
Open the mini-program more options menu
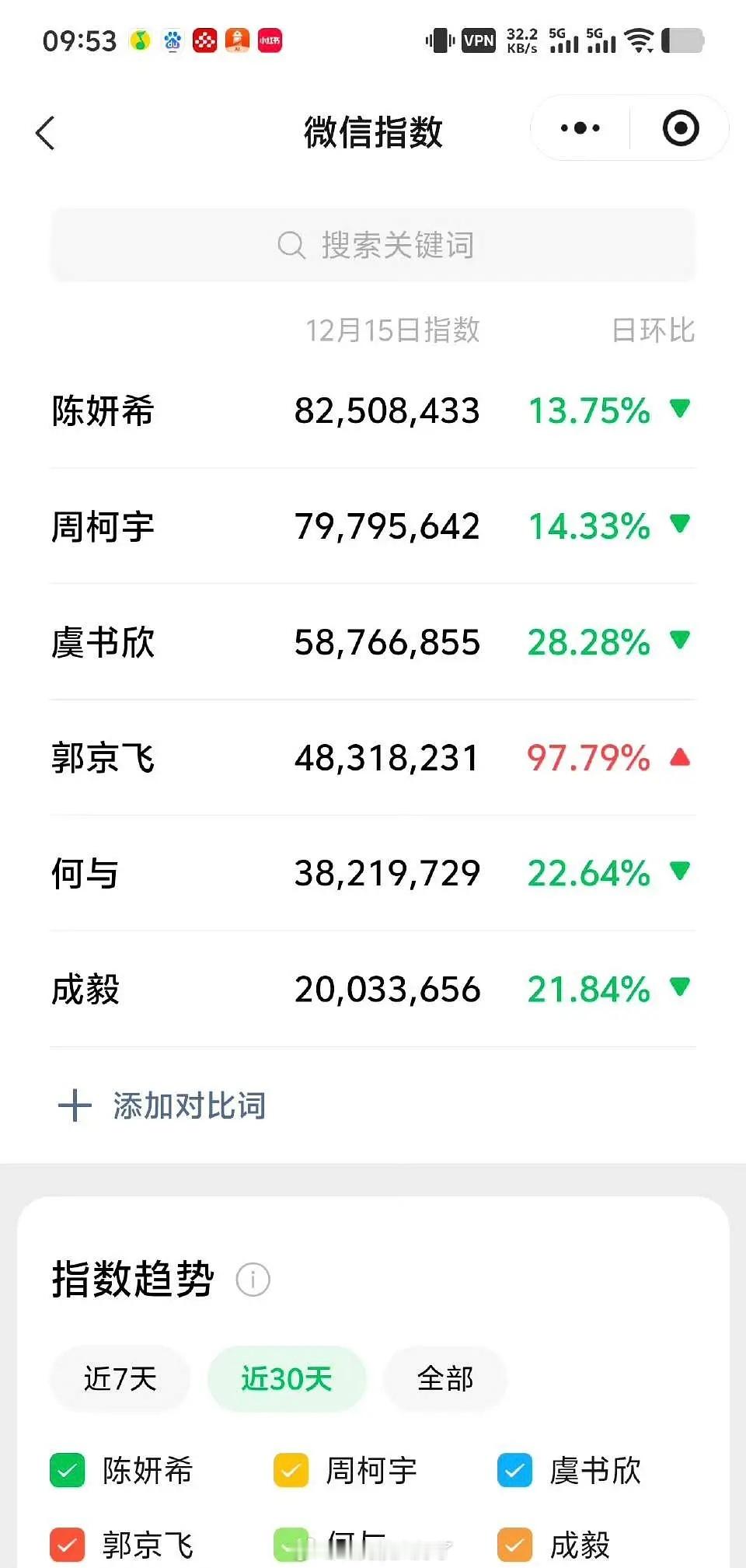[578, 129]
